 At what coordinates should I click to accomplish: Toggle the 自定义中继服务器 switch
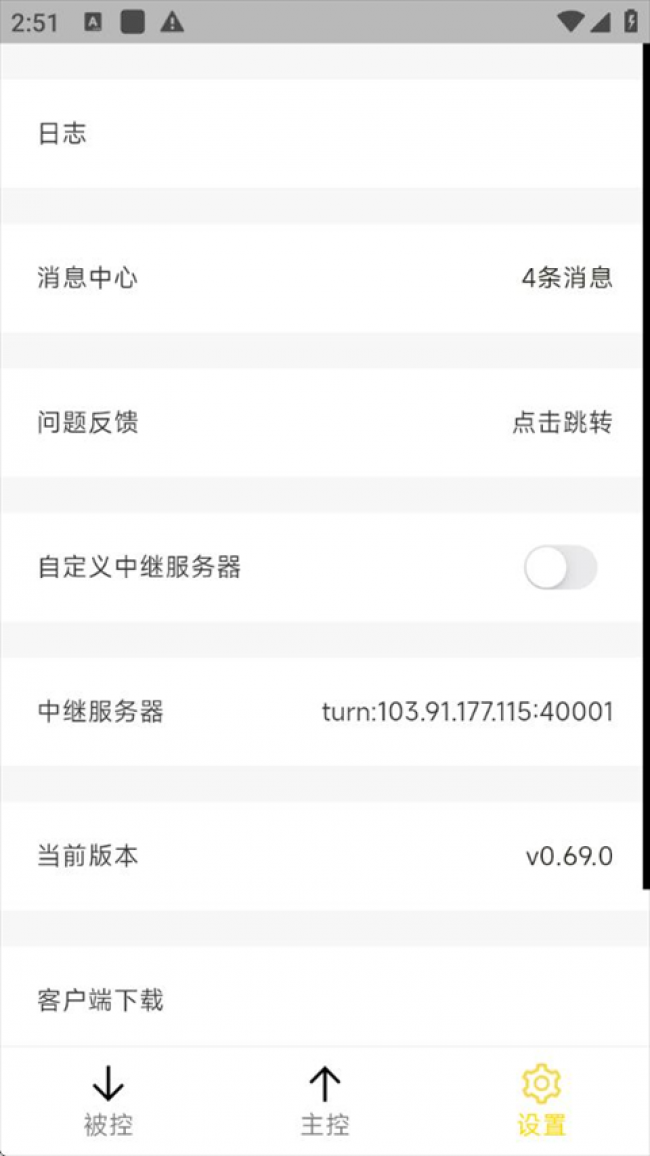coord(560,568)
